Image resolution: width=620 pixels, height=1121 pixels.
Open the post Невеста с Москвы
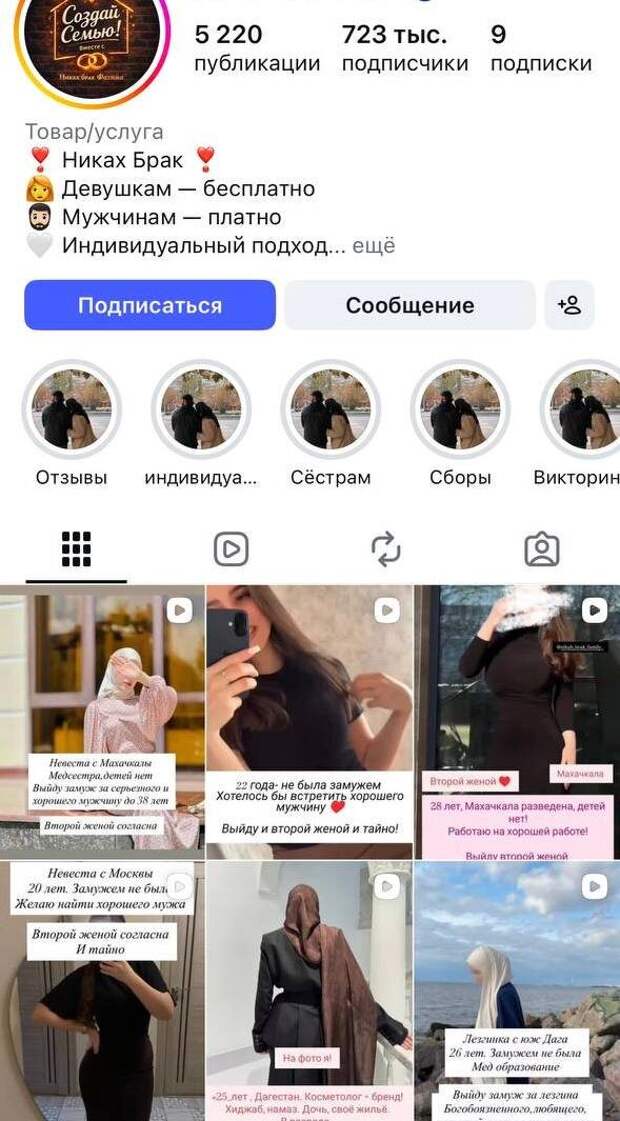click(101, 990)
